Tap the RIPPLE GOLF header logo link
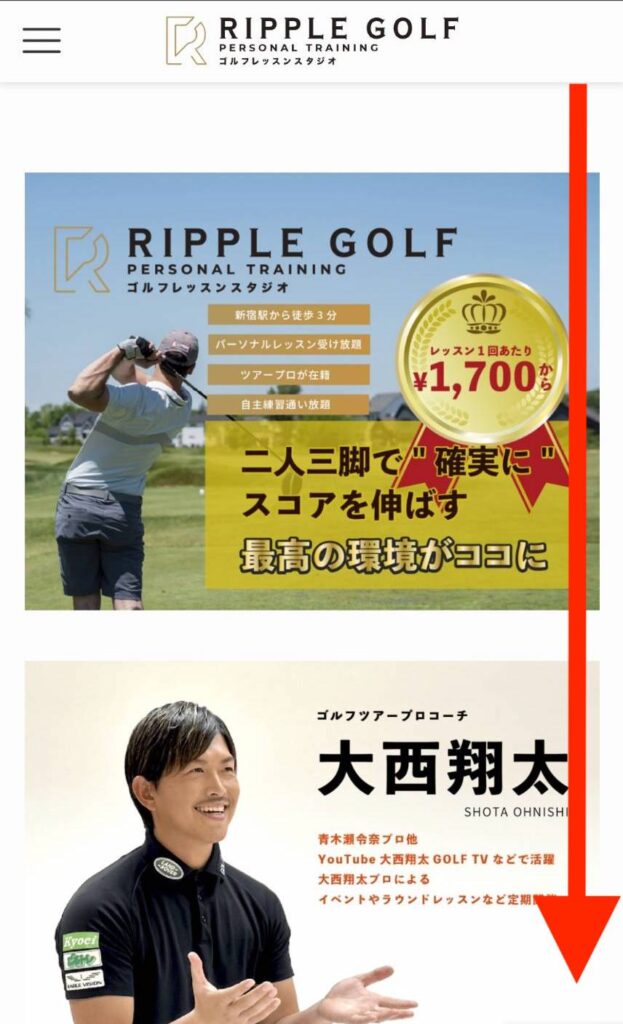 (x=311, y=40)
